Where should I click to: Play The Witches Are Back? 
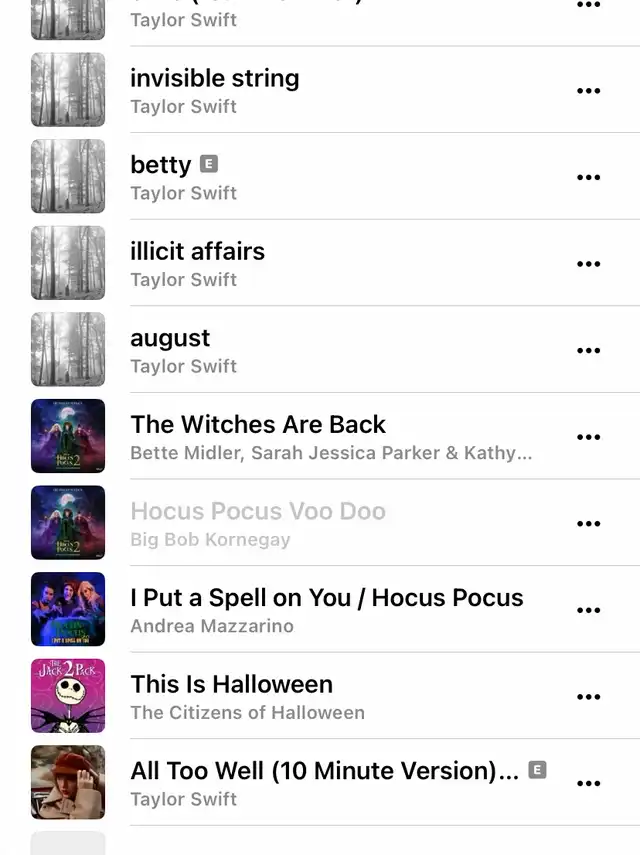258,425
